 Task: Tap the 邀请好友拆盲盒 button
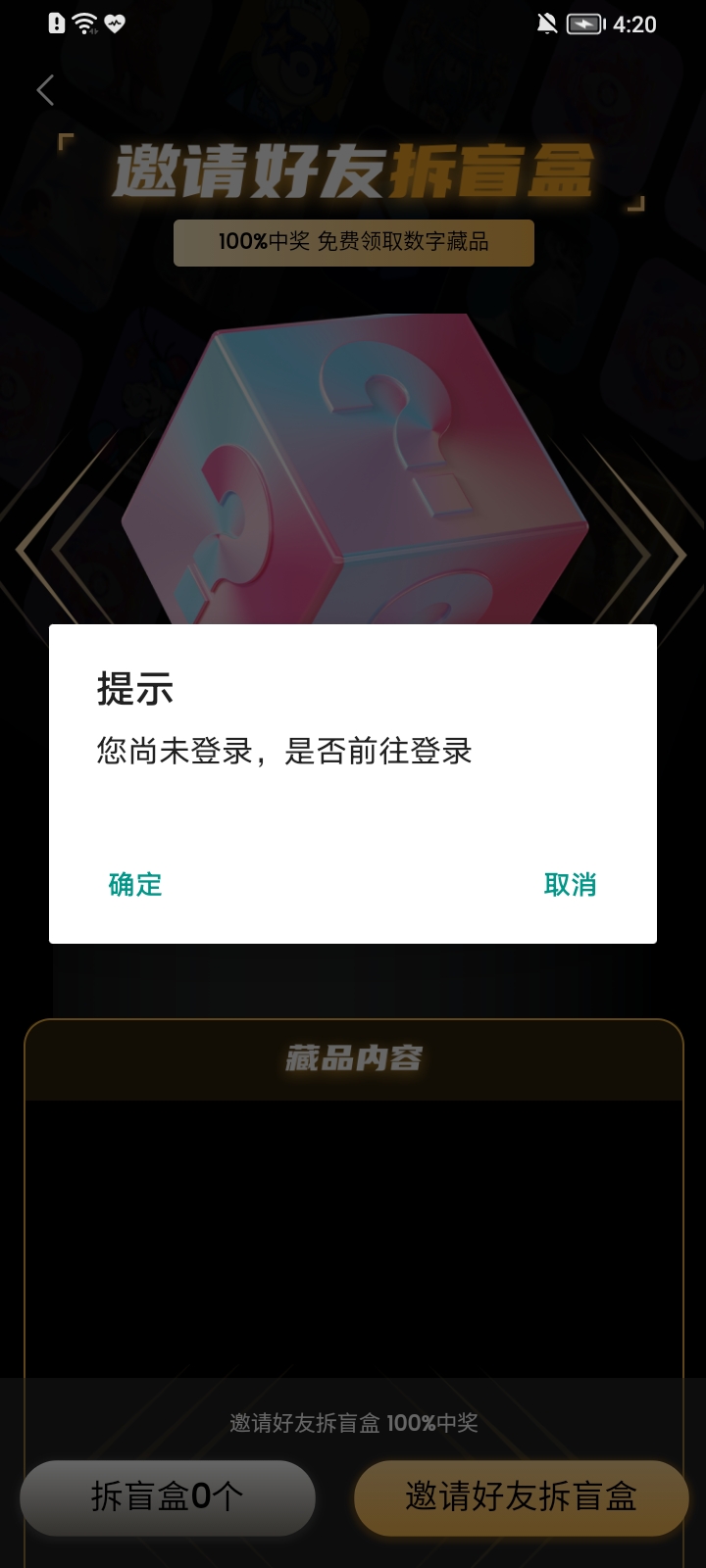[x=521, y=1496]
